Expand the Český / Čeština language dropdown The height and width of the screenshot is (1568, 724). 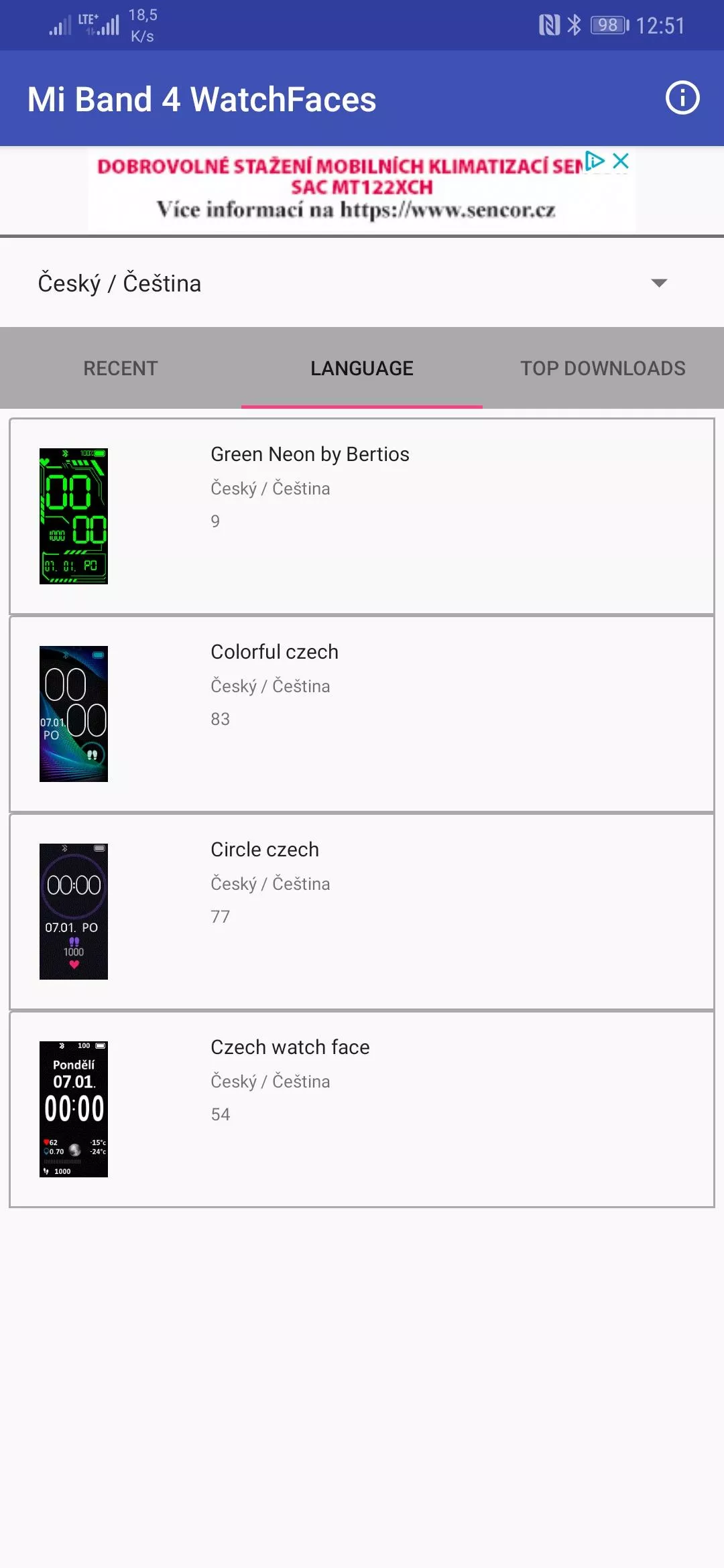point(362,283)
